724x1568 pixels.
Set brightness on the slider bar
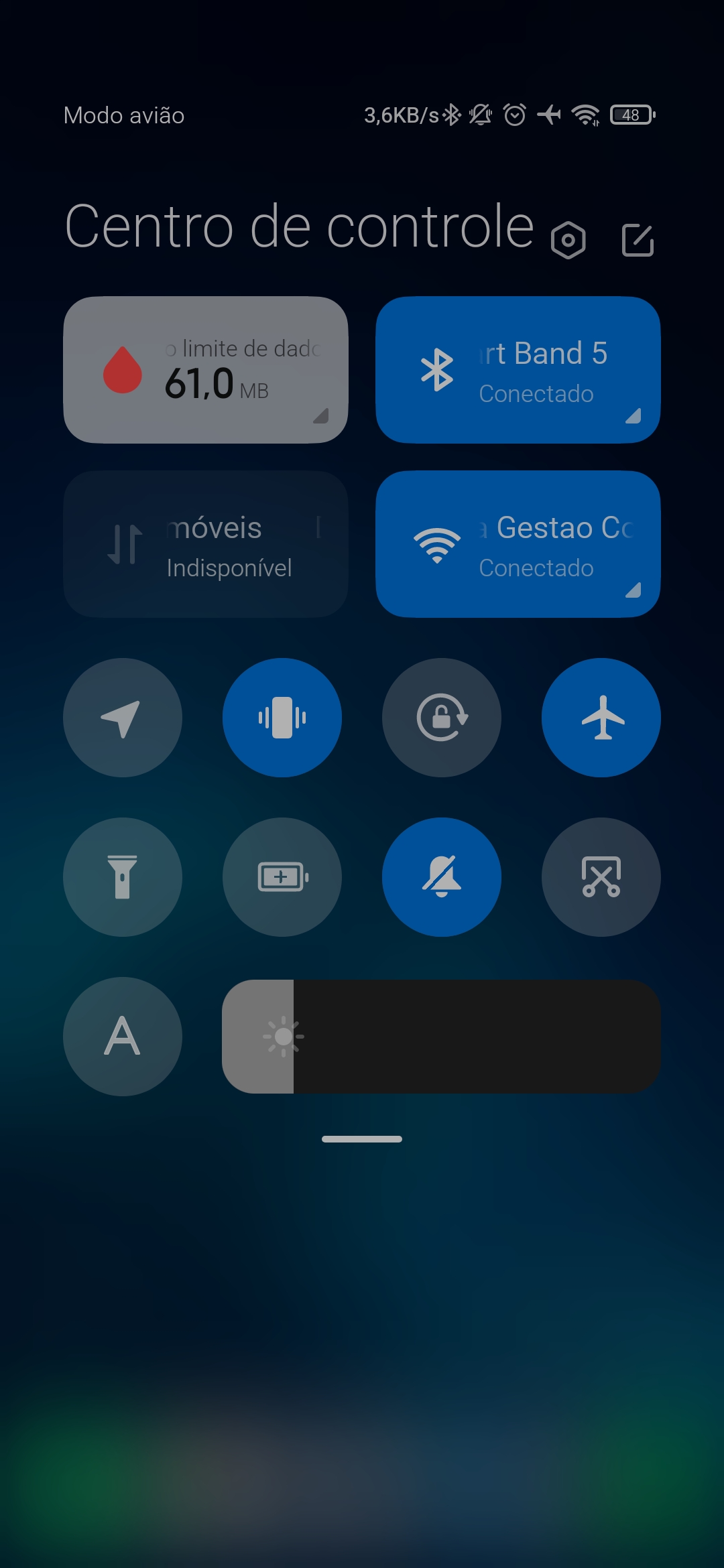441,1037
